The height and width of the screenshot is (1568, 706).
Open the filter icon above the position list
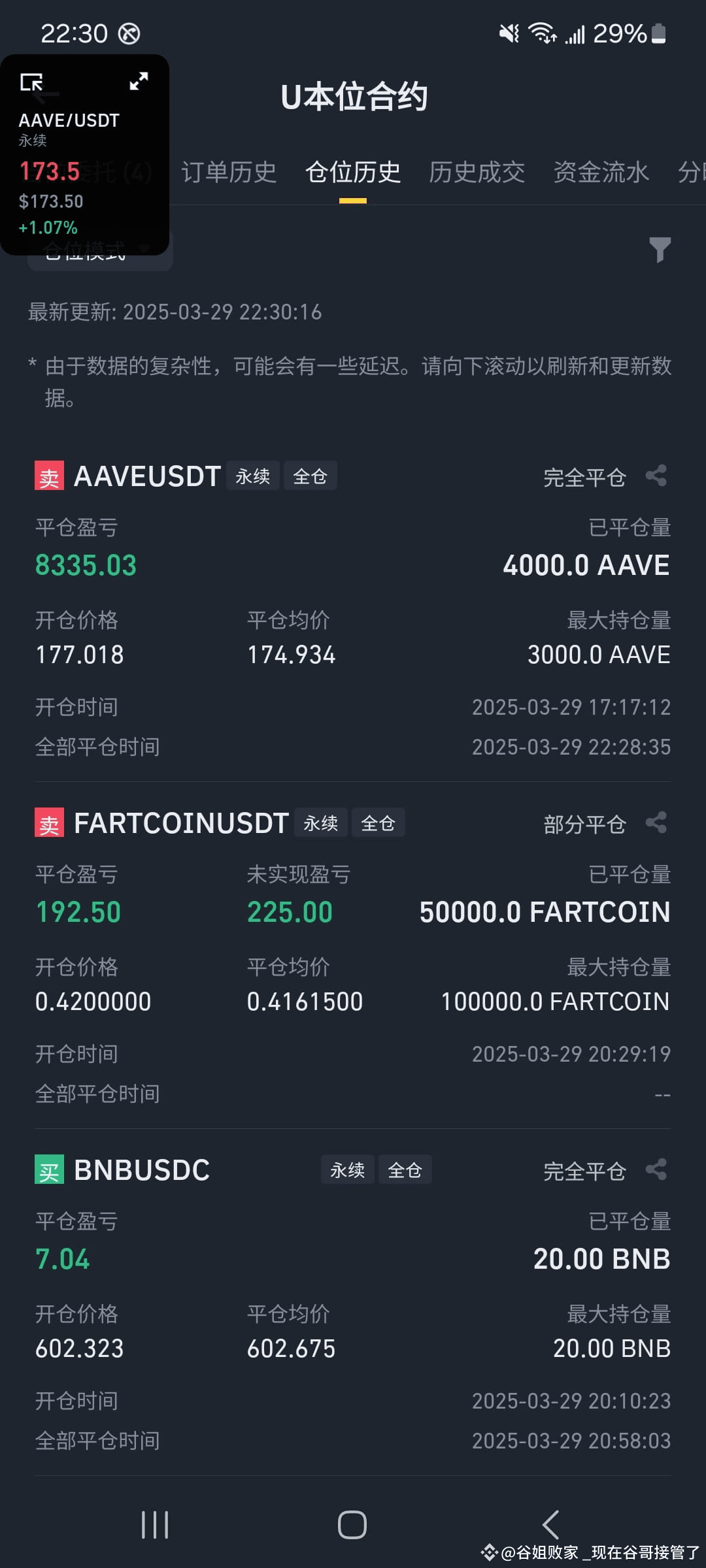point(660,250)
